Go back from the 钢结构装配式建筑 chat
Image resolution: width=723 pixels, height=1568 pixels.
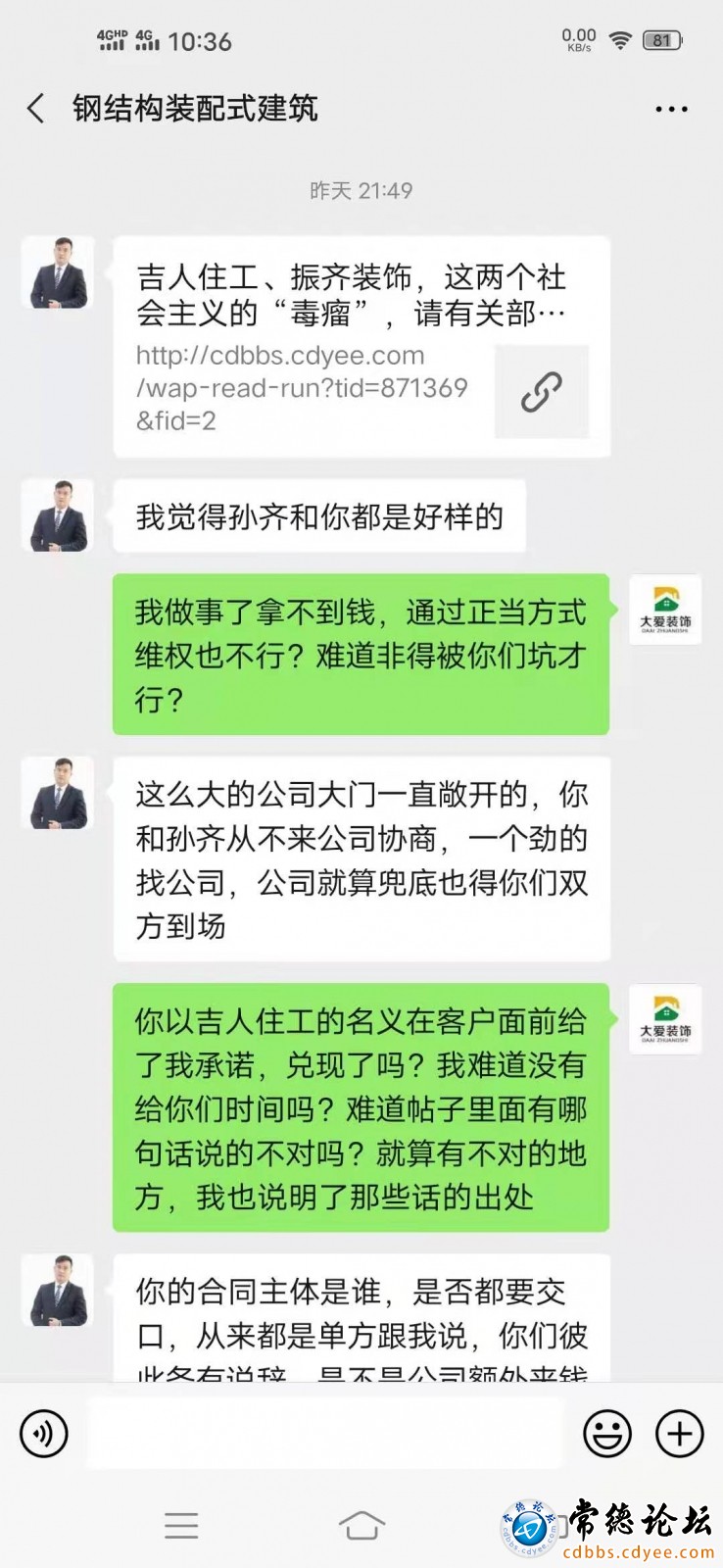[x=36, y=108]
